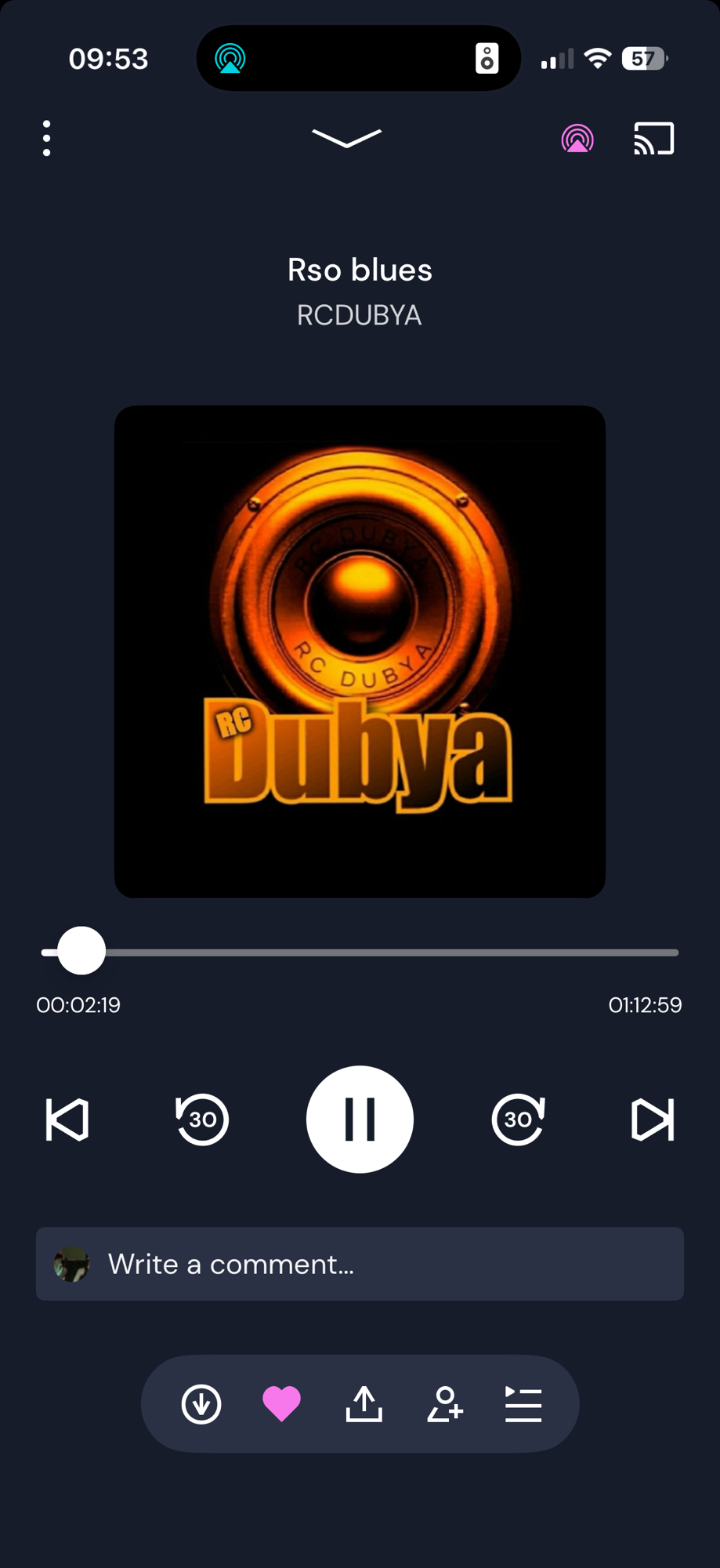Follow RCDUBYA via the add-person icon

[x=444, y=1404]
